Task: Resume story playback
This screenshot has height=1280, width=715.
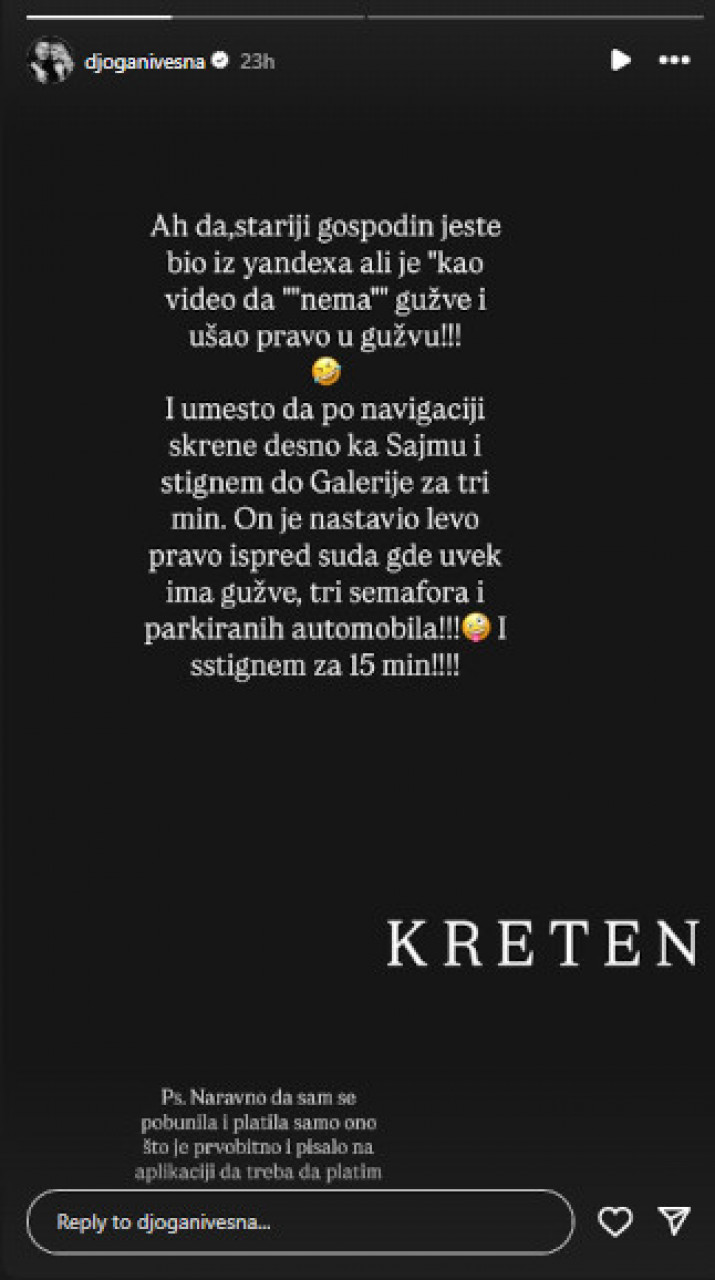Action: 620,60
